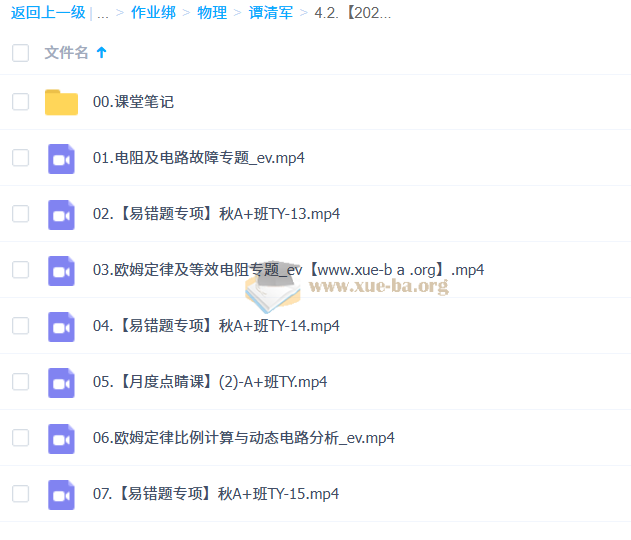Select checkbox for TY-14.mp4 file

[20, 326]
